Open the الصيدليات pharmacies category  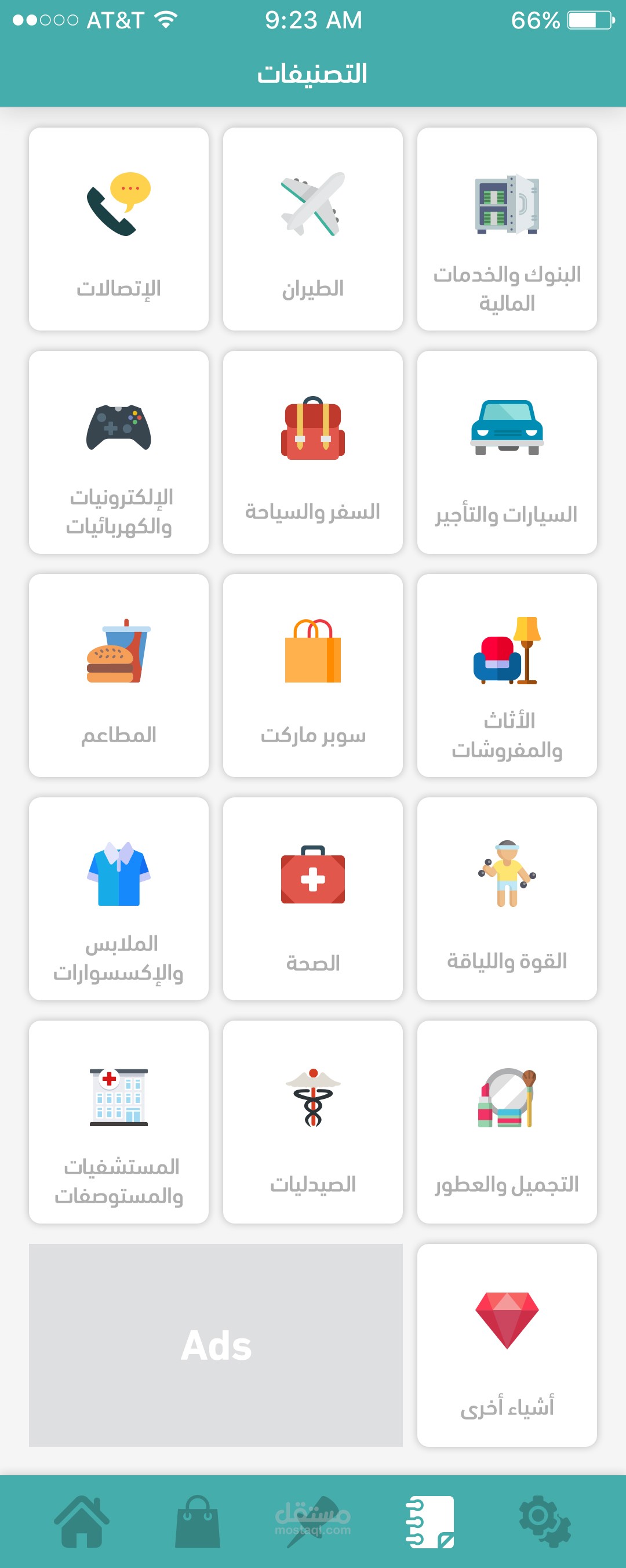(312, 1123)
